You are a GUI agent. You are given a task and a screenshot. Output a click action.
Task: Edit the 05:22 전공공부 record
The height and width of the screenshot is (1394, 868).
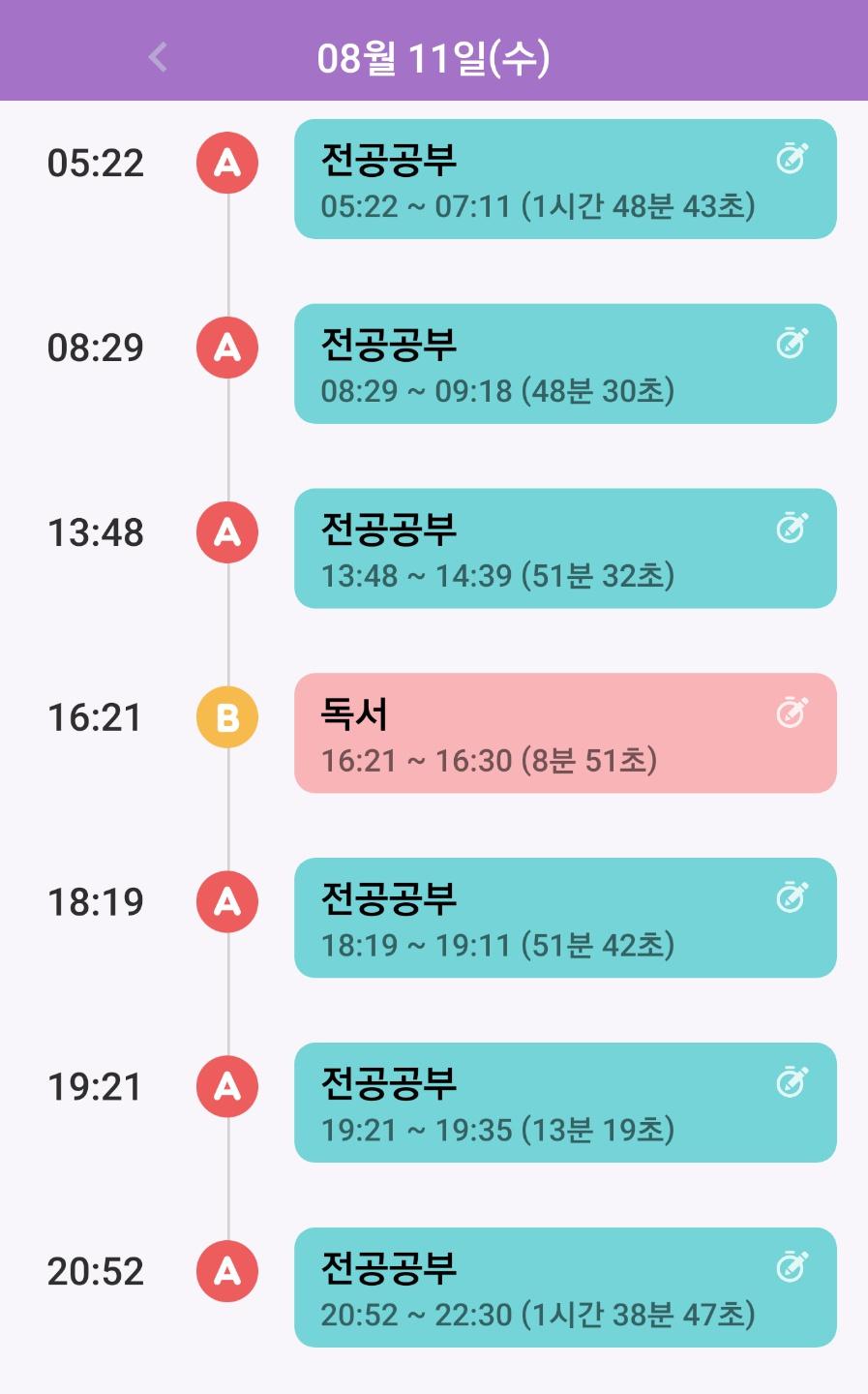pyautogui.click(x=792, y=158)
